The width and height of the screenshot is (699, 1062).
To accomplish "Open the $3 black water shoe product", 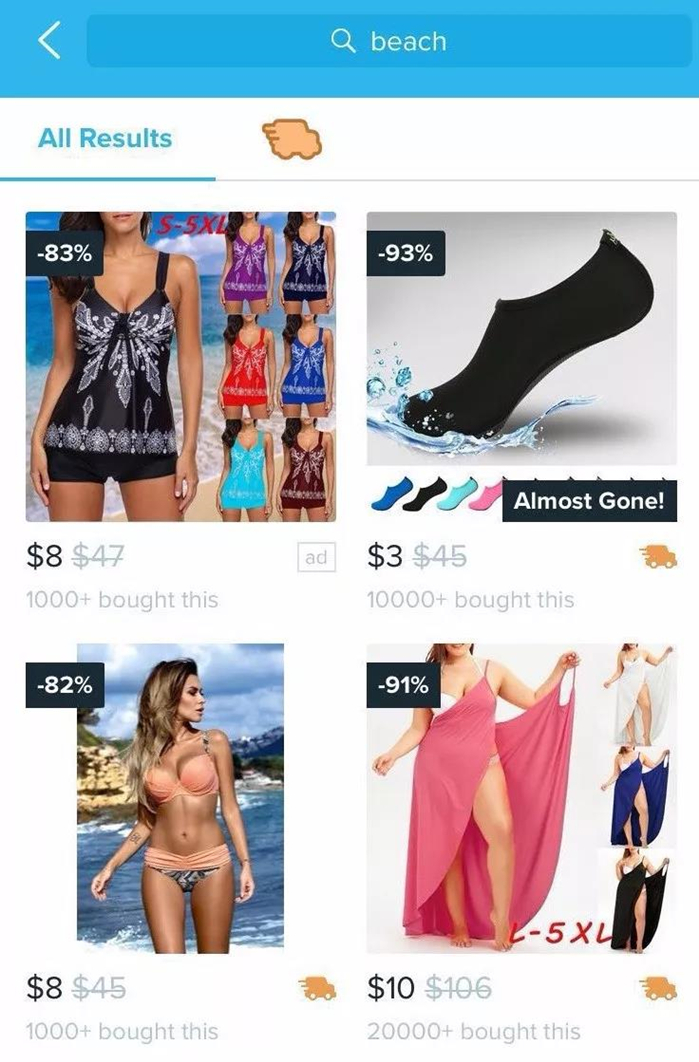I will [x=521, y=367].
